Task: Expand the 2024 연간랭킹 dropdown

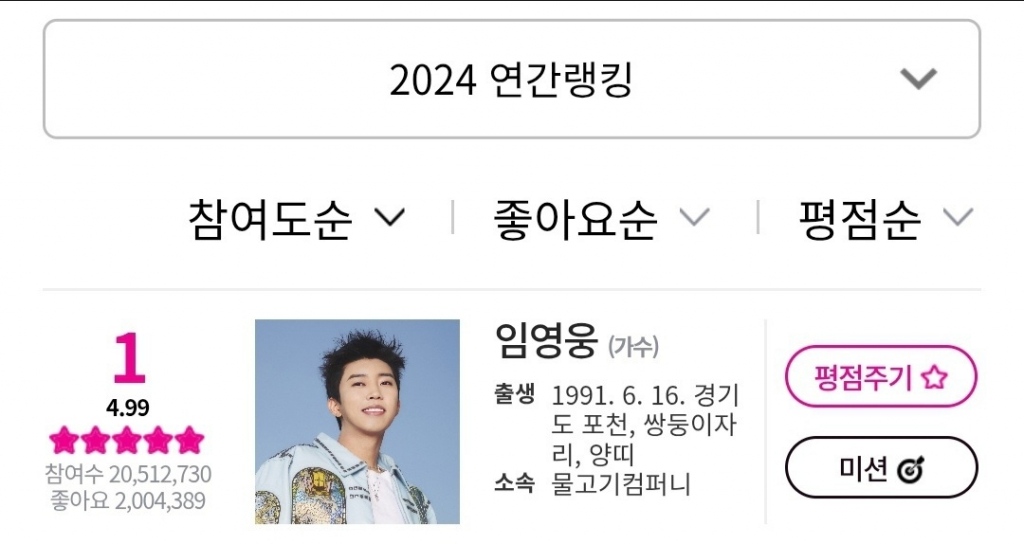Action: coord(511,79)
